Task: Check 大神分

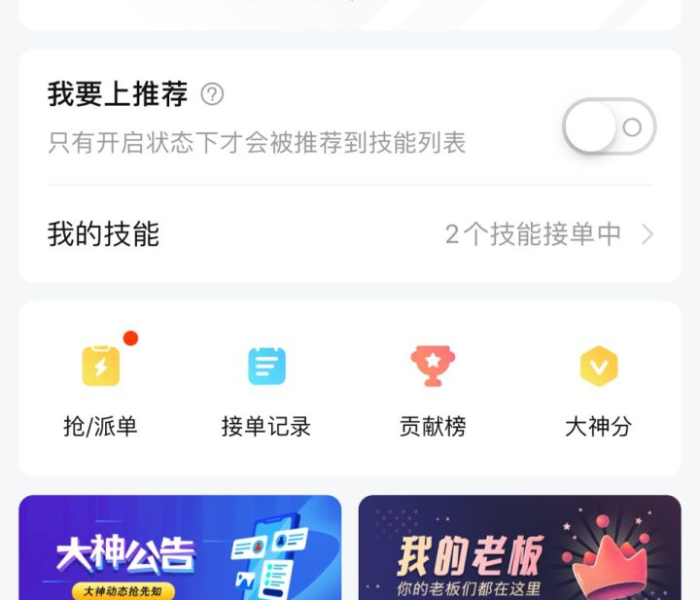Action: tap(598, 390)
